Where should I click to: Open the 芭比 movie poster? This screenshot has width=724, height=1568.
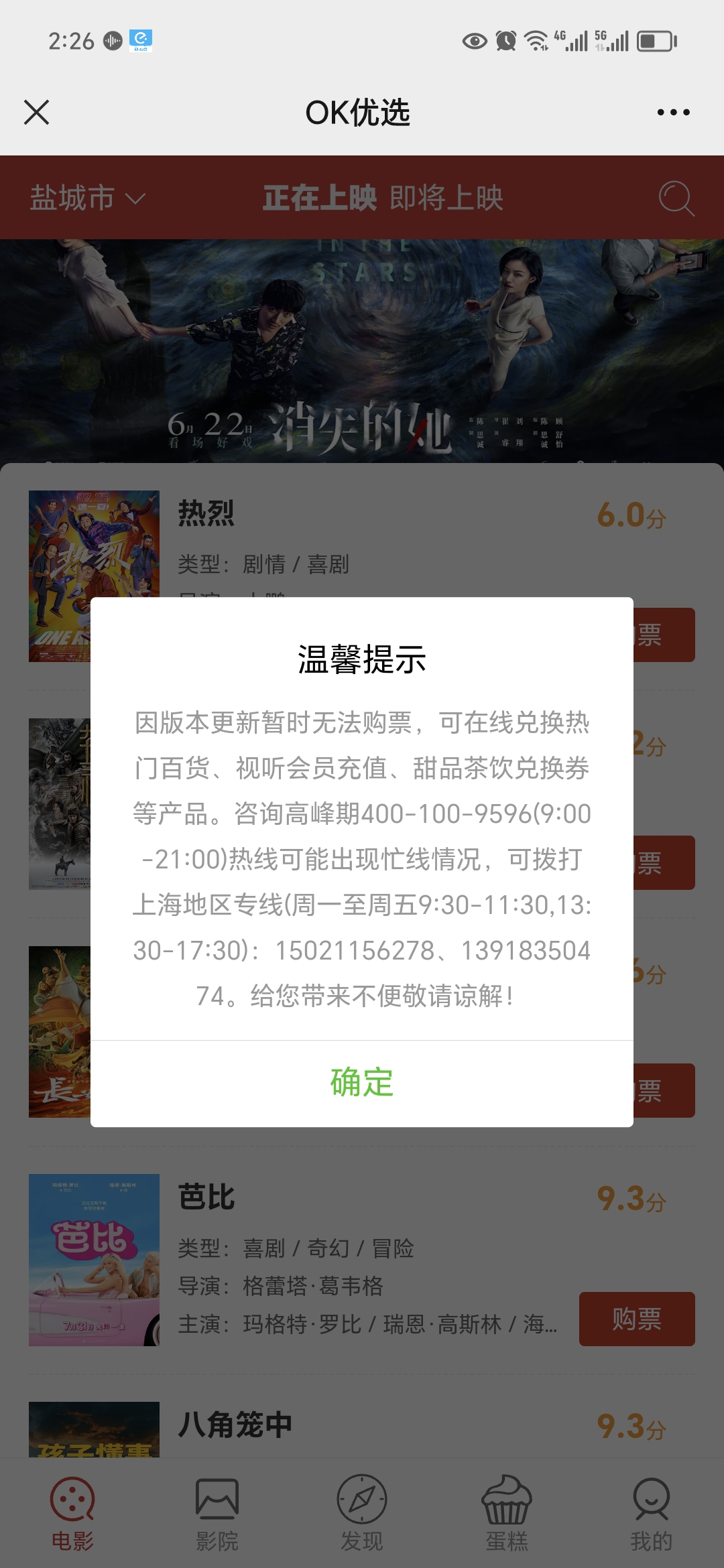[94, 1260]
